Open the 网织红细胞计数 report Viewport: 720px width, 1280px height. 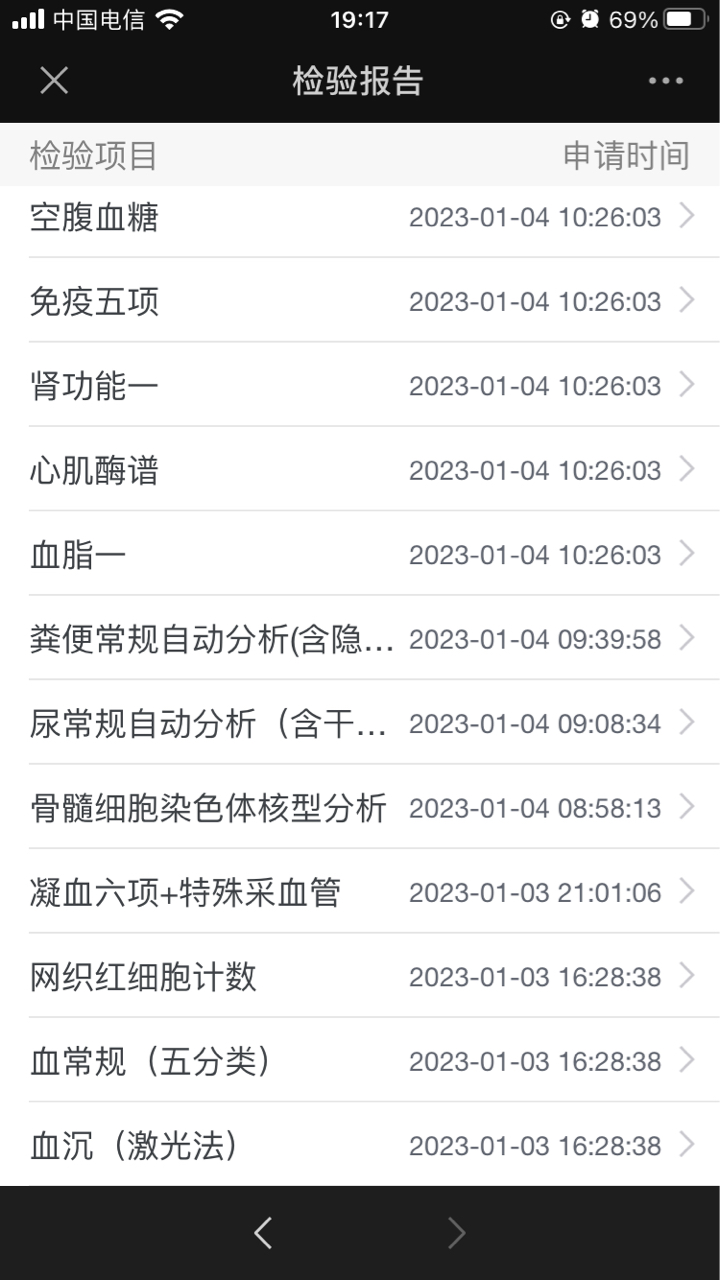[x=360, y=976]
